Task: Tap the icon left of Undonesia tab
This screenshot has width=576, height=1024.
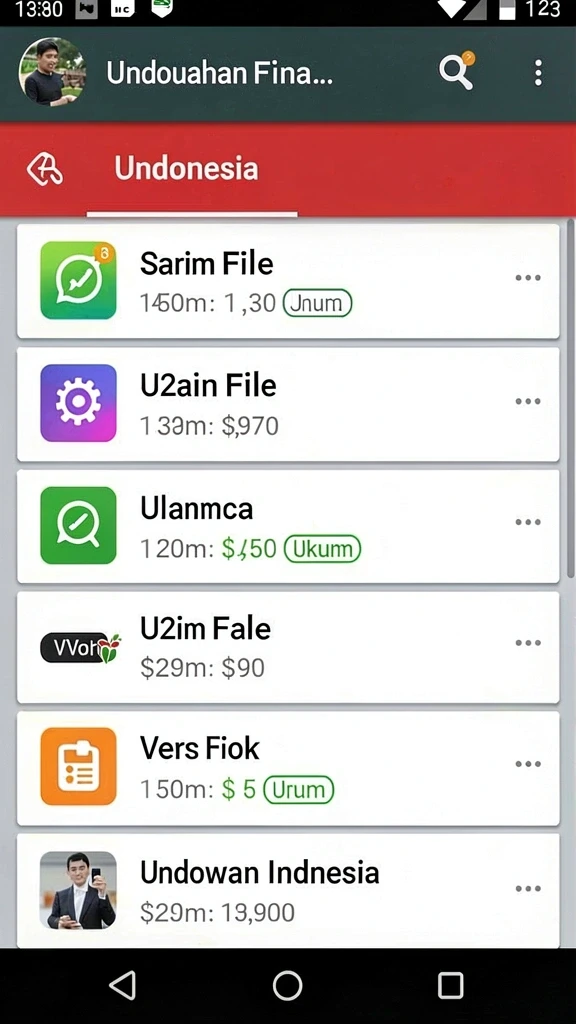Action: pyautogui.click(x=45, y=168)
